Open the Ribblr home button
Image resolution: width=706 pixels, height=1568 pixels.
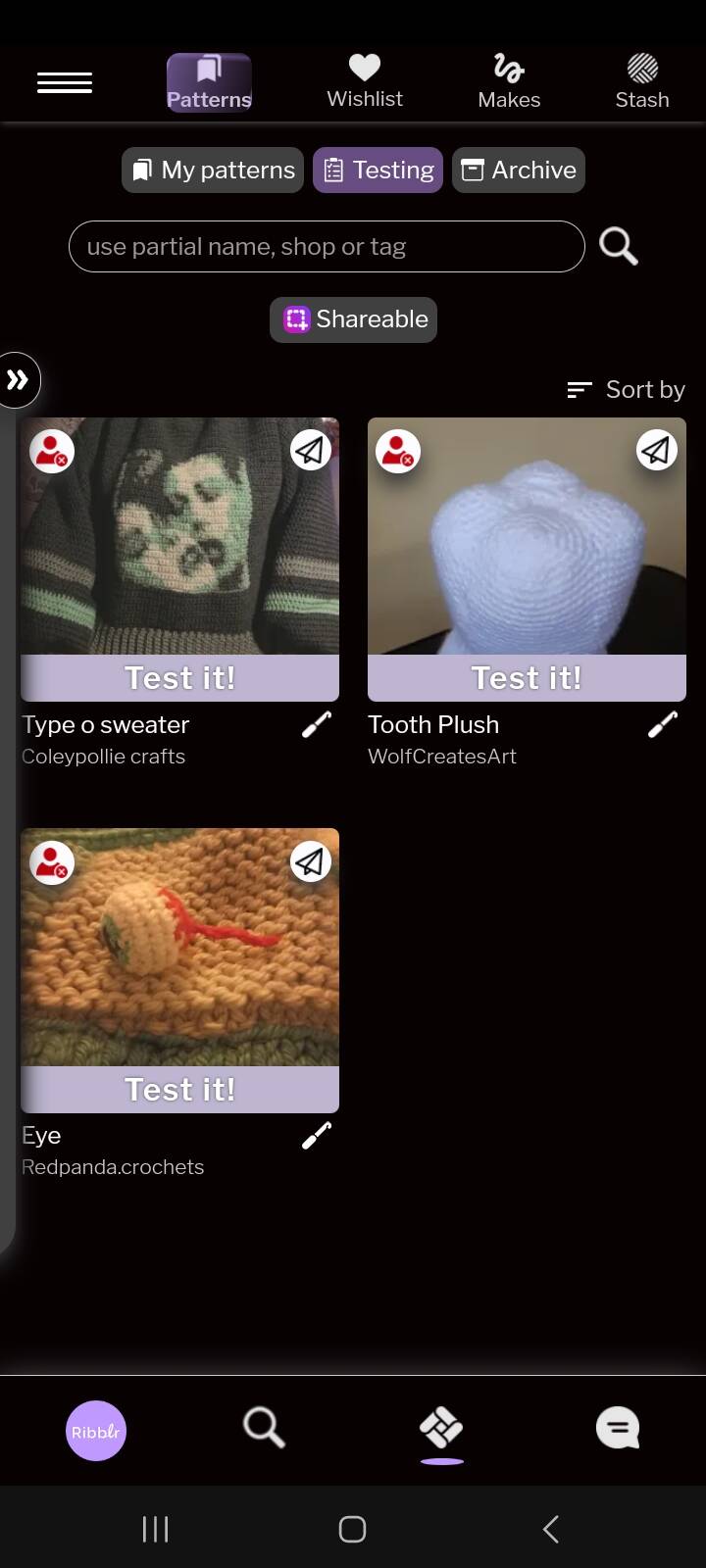tap(96, 1431)
